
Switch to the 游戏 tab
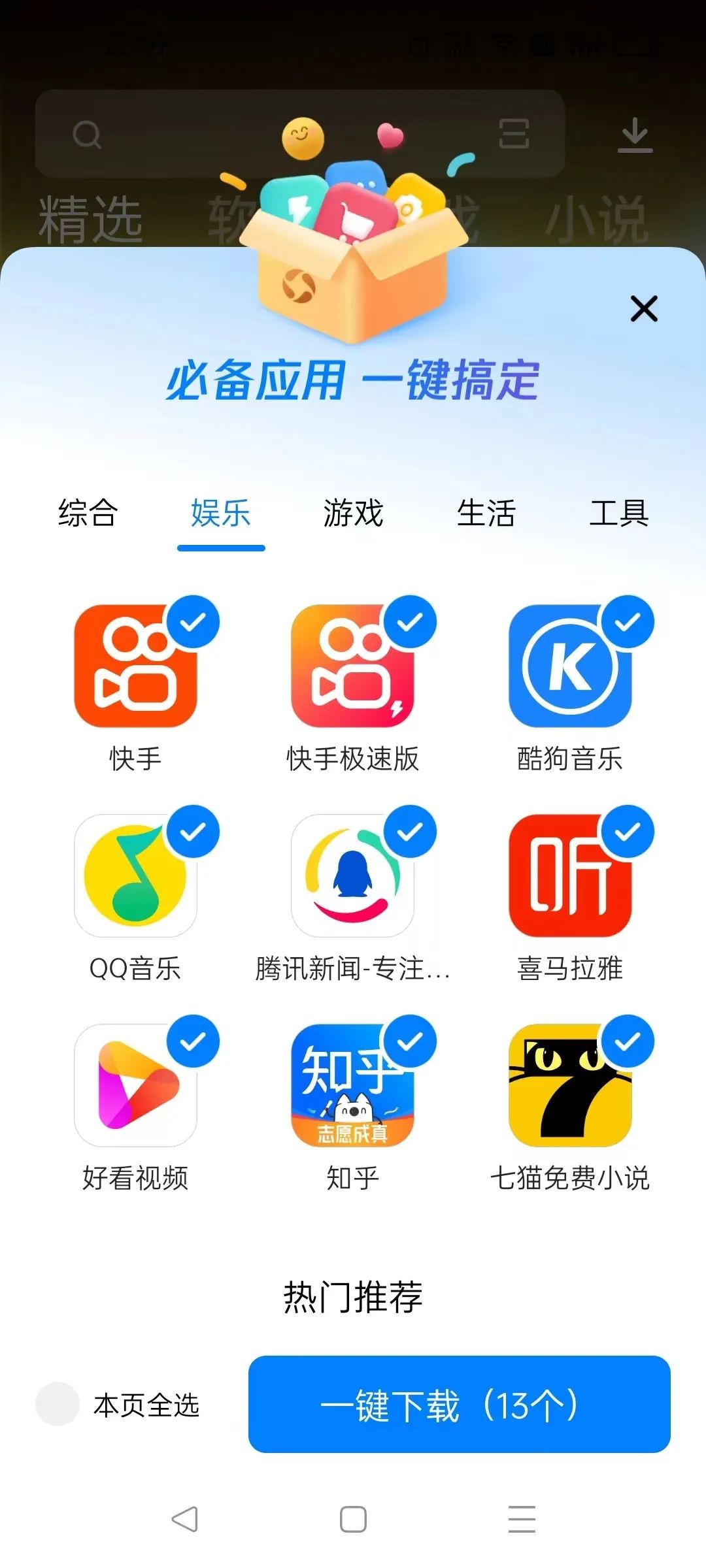(353, 513)
